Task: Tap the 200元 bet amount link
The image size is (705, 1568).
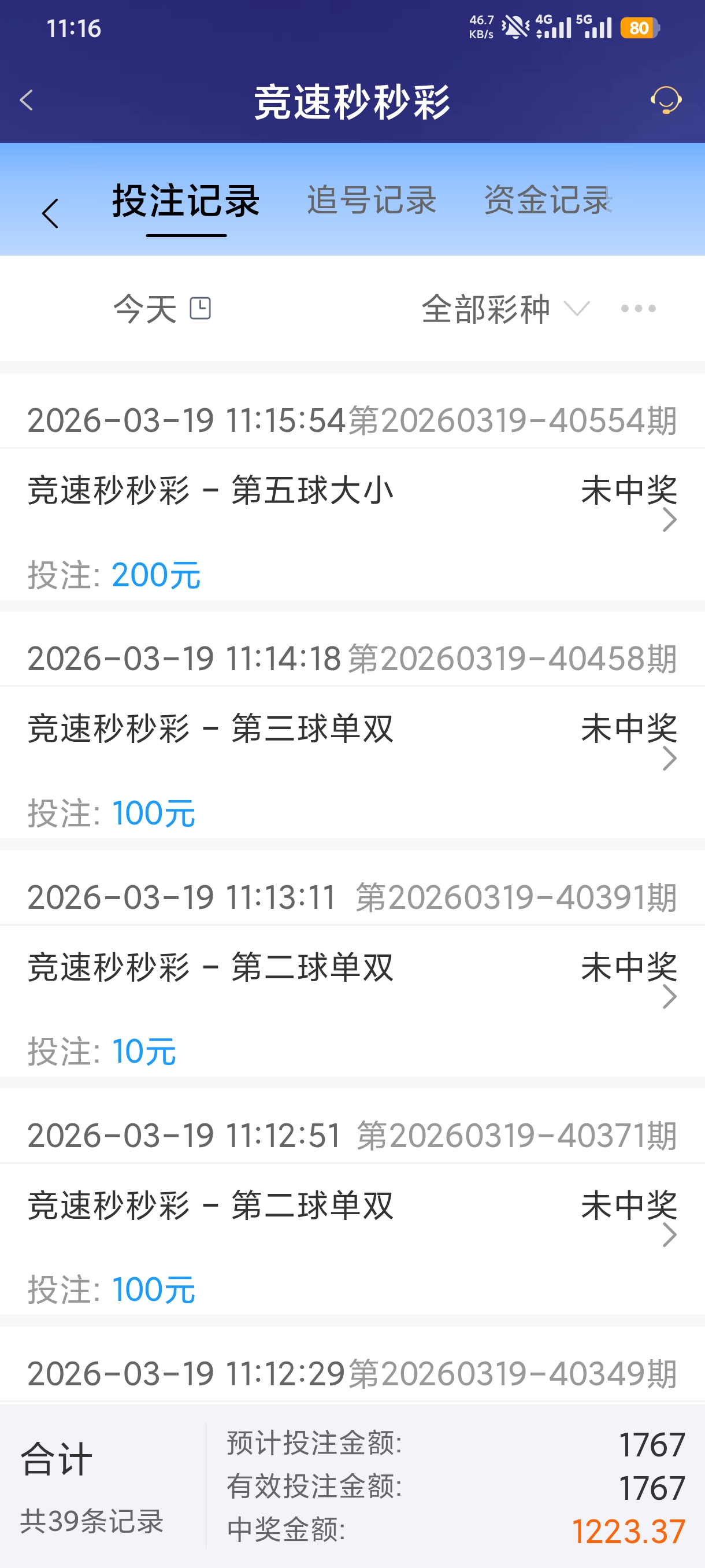Action: [x=157, y=574]
